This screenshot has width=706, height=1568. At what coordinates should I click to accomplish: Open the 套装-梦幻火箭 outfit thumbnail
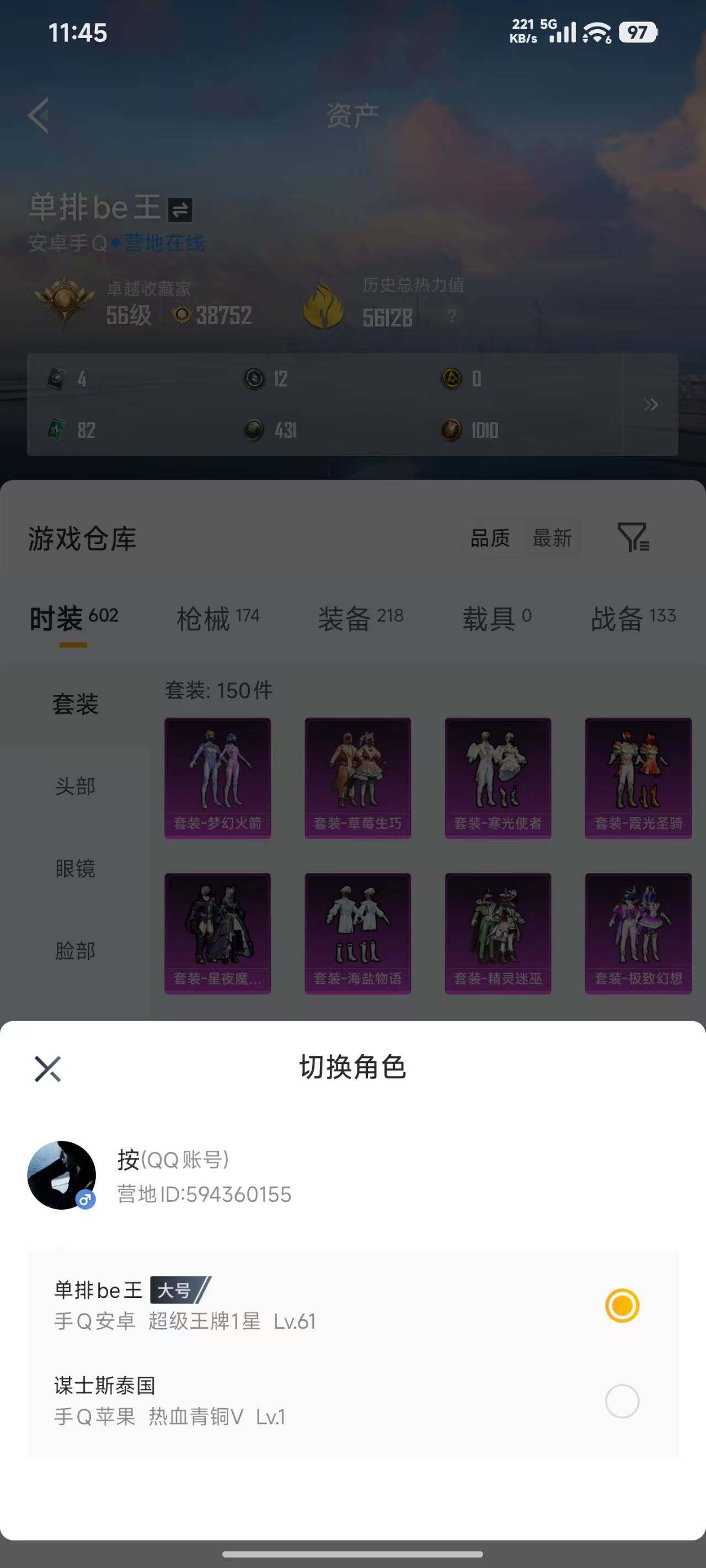point(216,778)
